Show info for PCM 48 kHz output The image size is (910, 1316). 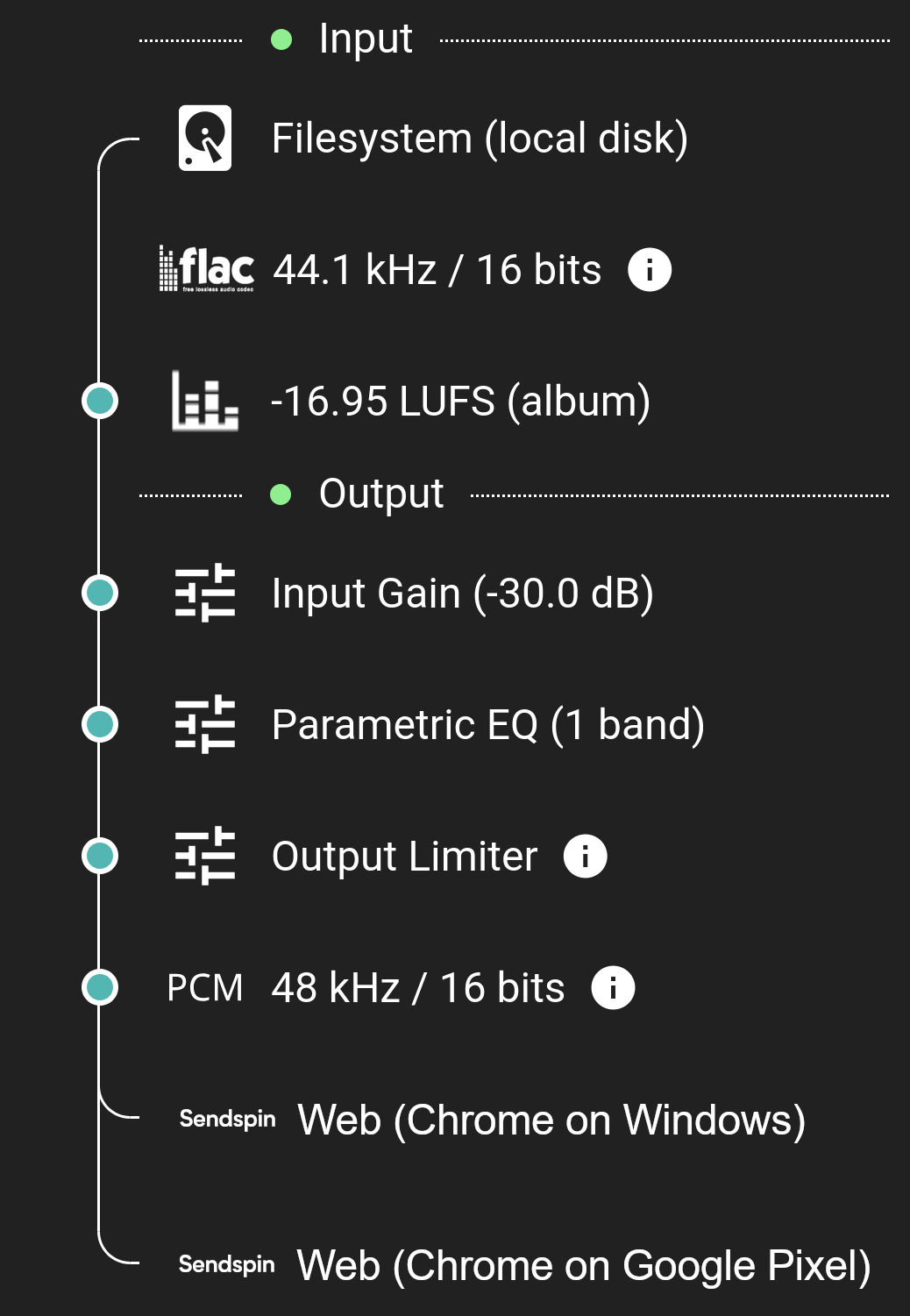coord(613,987)
